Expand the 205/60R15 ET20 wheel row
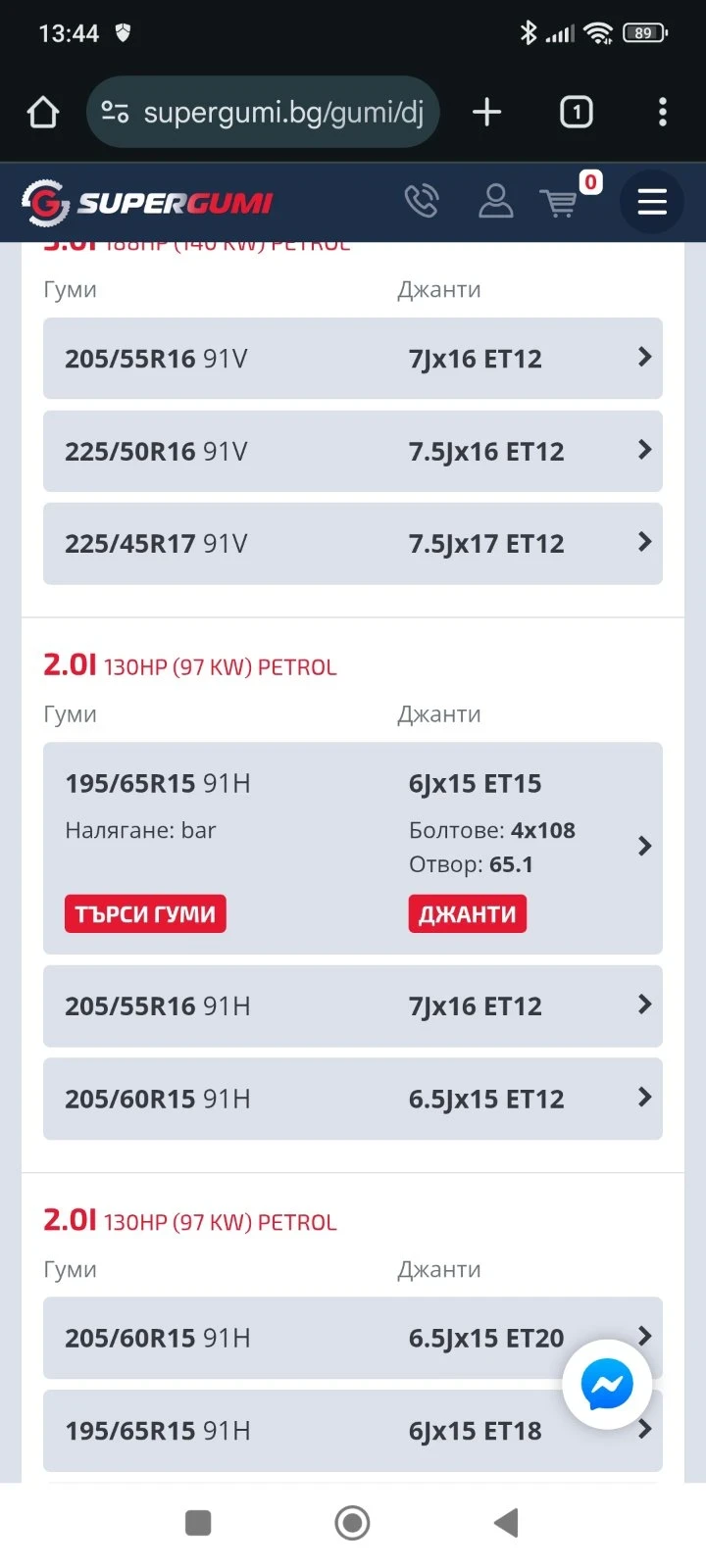 point(353,1338)
